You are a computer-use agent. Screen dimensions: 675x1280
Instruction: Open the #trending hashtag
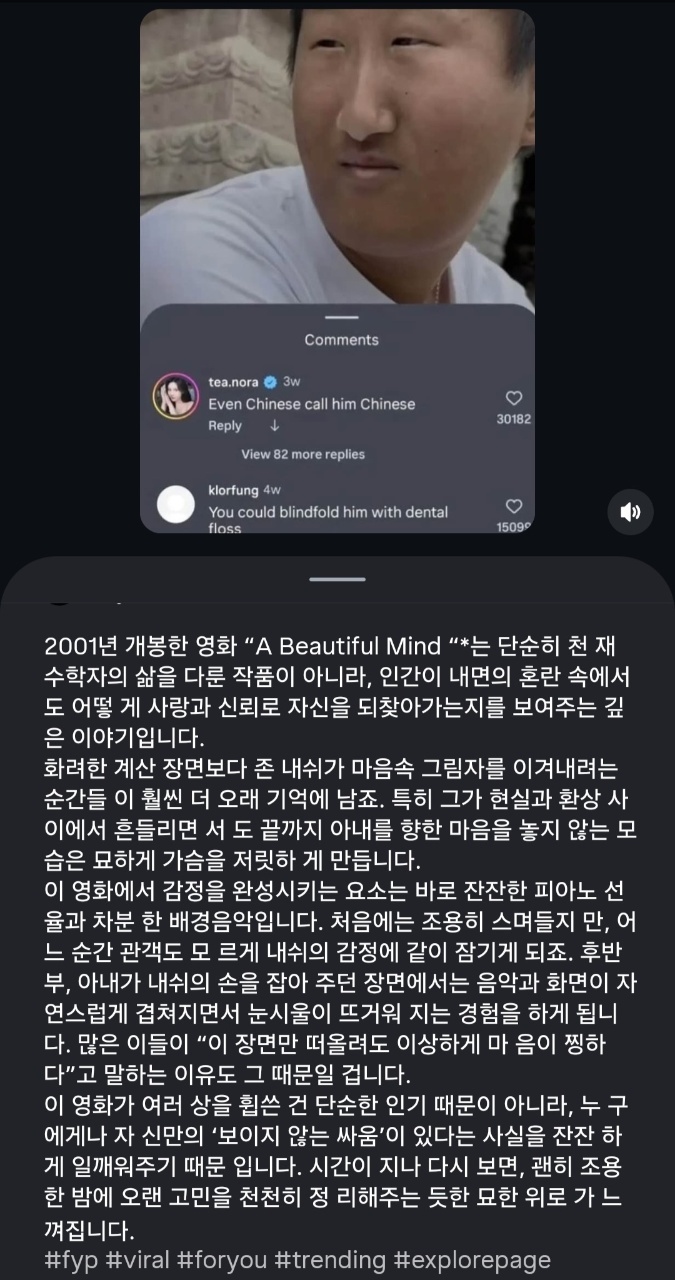[x=331, y=1261]
